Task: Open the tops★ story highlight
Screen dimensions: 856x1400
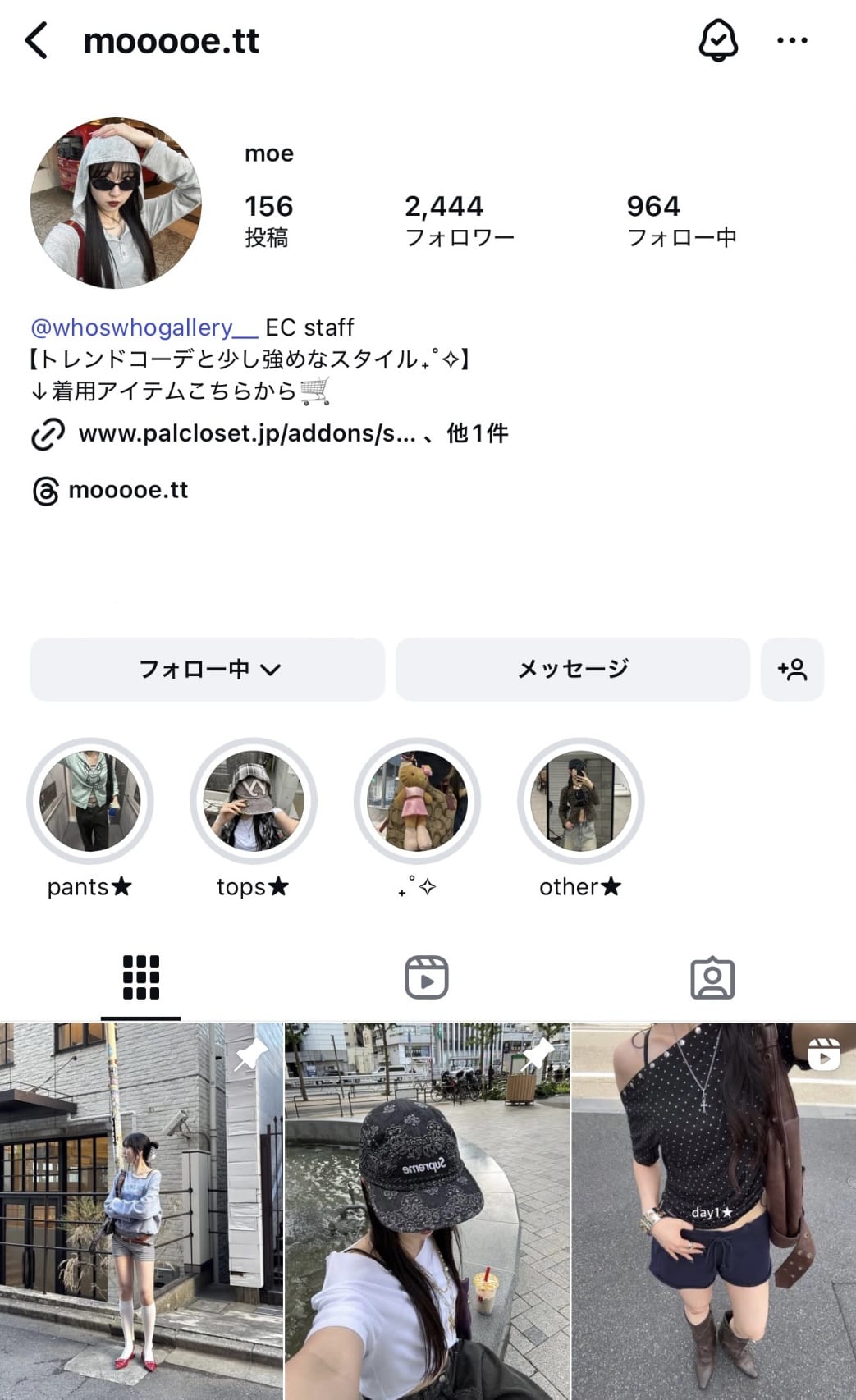Action: click(x=254, y=802)
